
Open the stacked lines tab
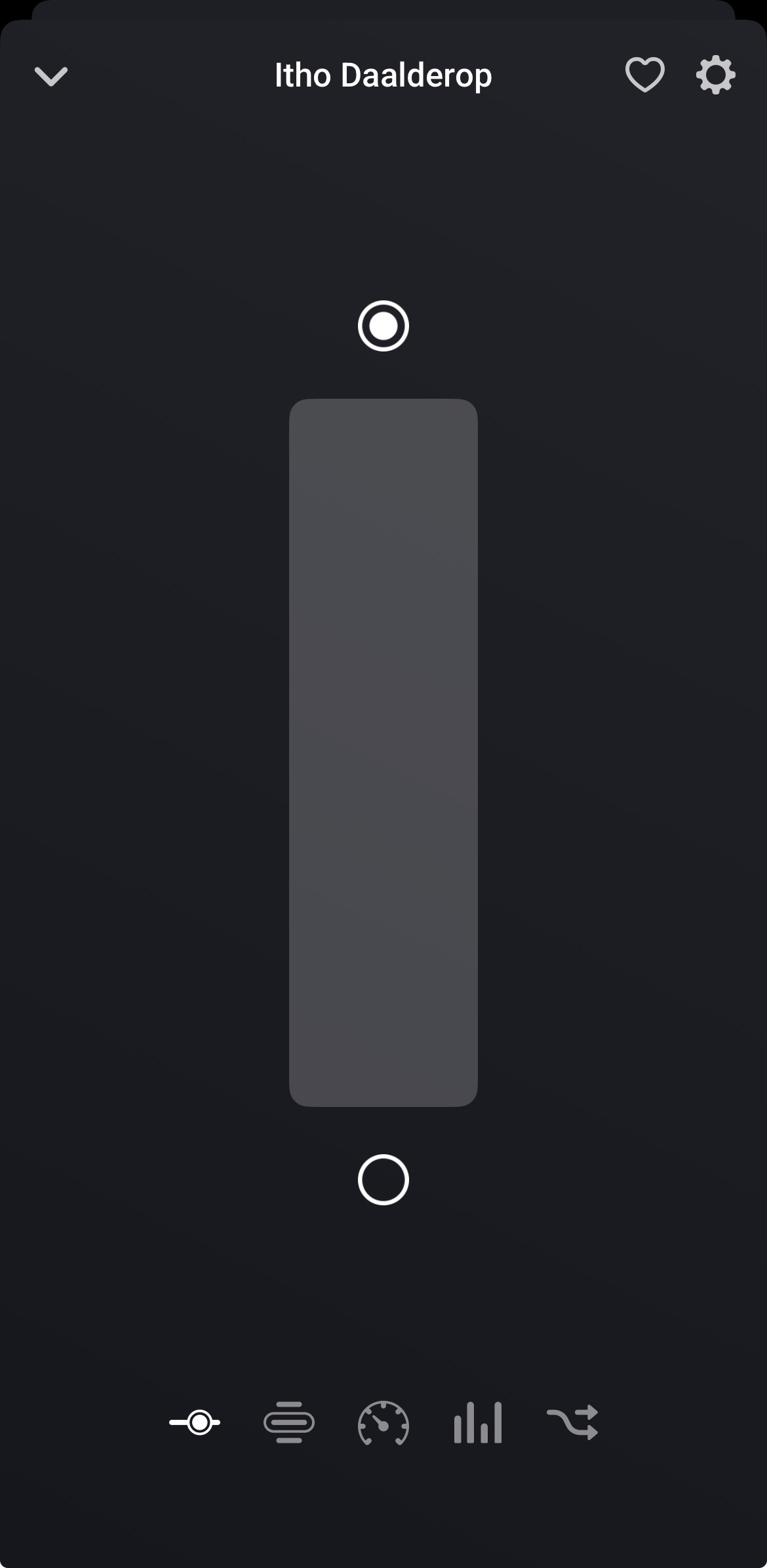coord(289,1422)
